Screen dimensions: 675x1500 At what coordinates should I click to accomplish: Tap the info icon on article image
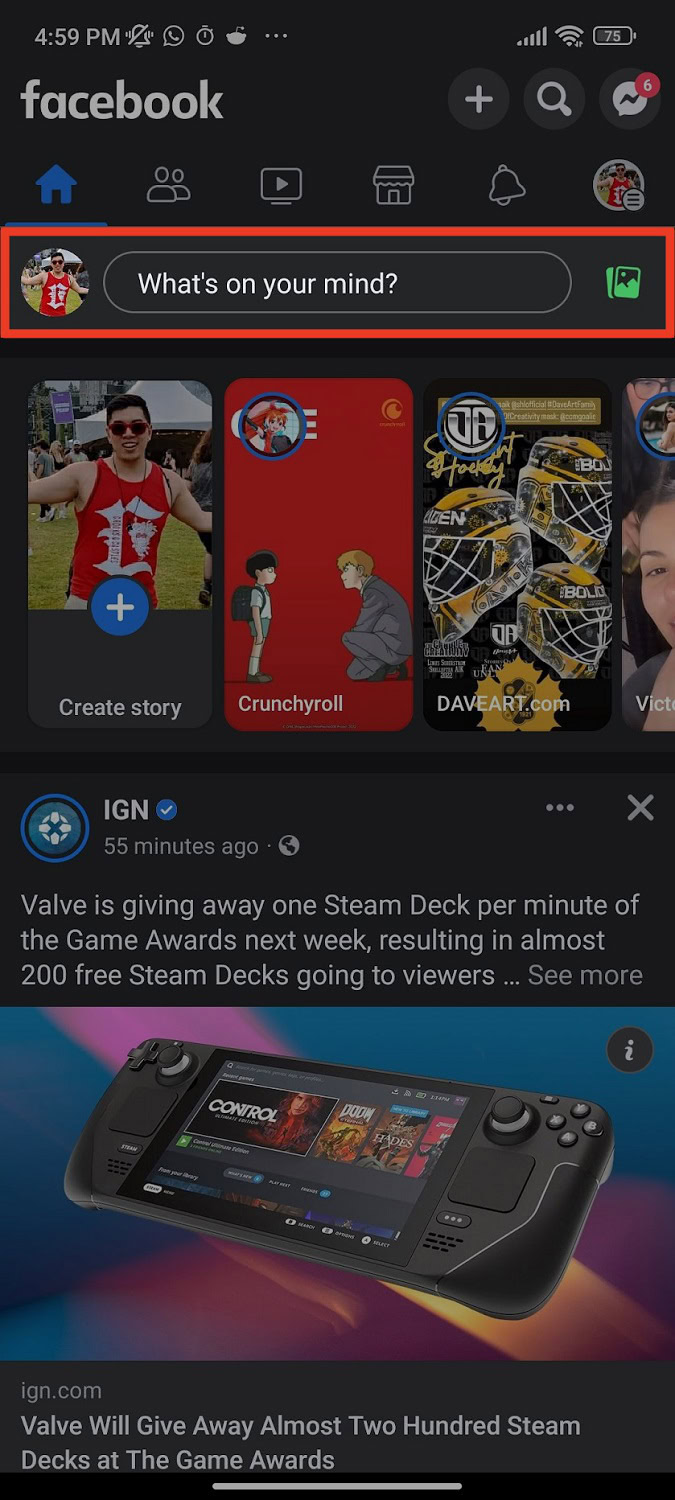(x=629, y=1050)
